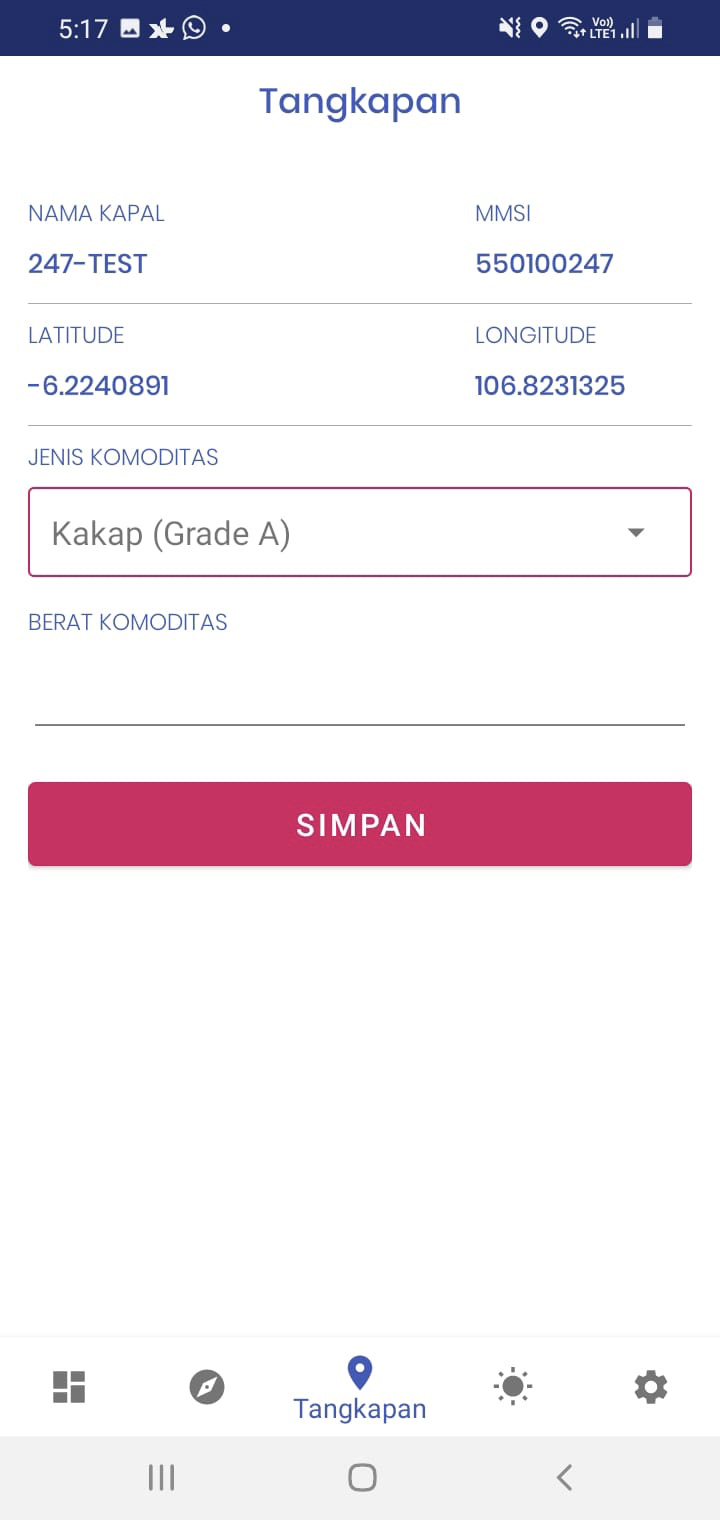720x1520 pixels.
Task: Open the weather tab
Action: click(x=513, y=1387)
